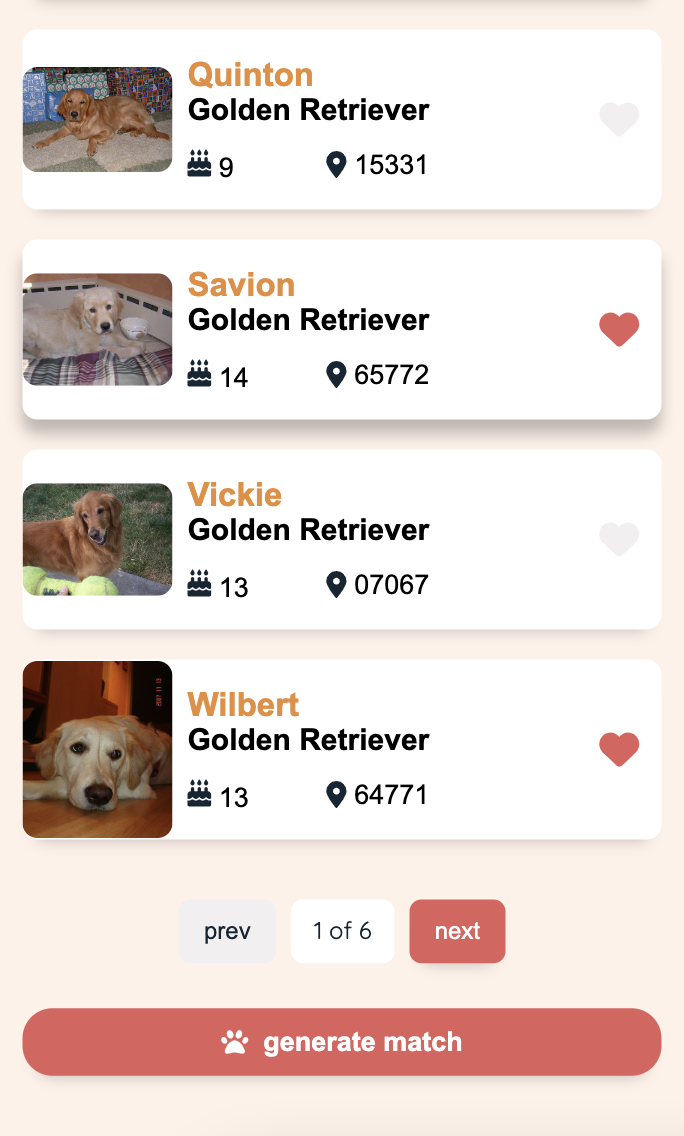684x1136 pixels.
Task: Favorite Quinton with the heart icon
Action: [619, 120]
